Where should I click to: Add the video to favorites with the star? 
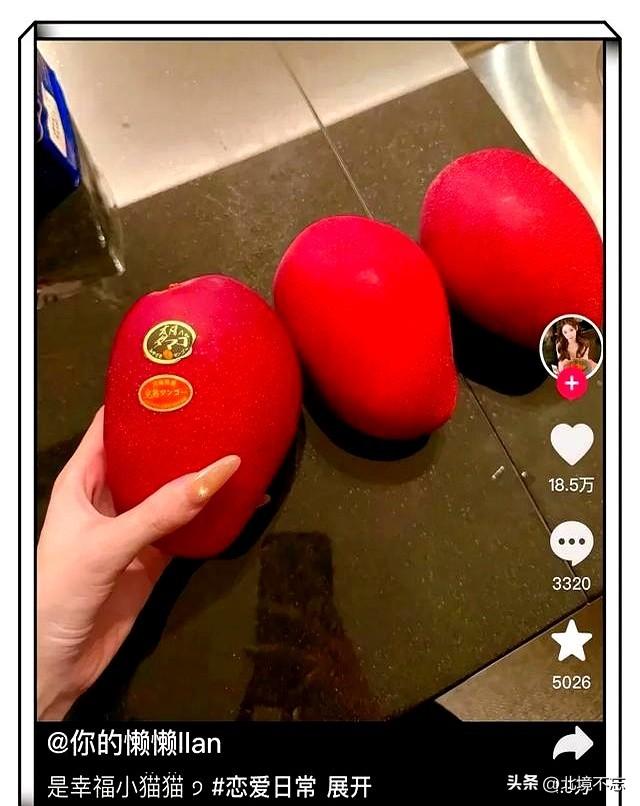coord(572,641)
